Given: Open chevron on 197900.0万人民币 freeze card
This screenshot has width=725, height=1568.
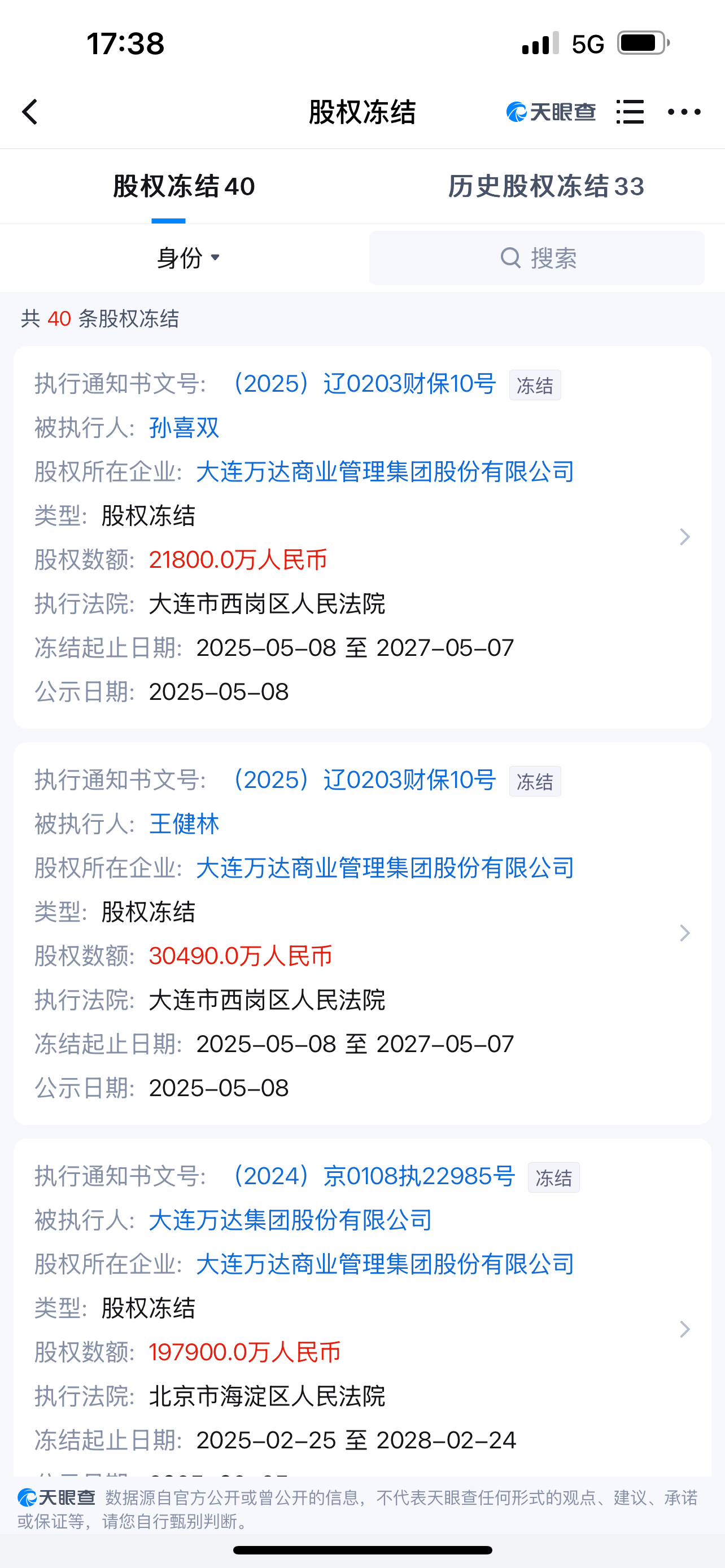Looking at the screenshot, I should [x=684, y=1329].
